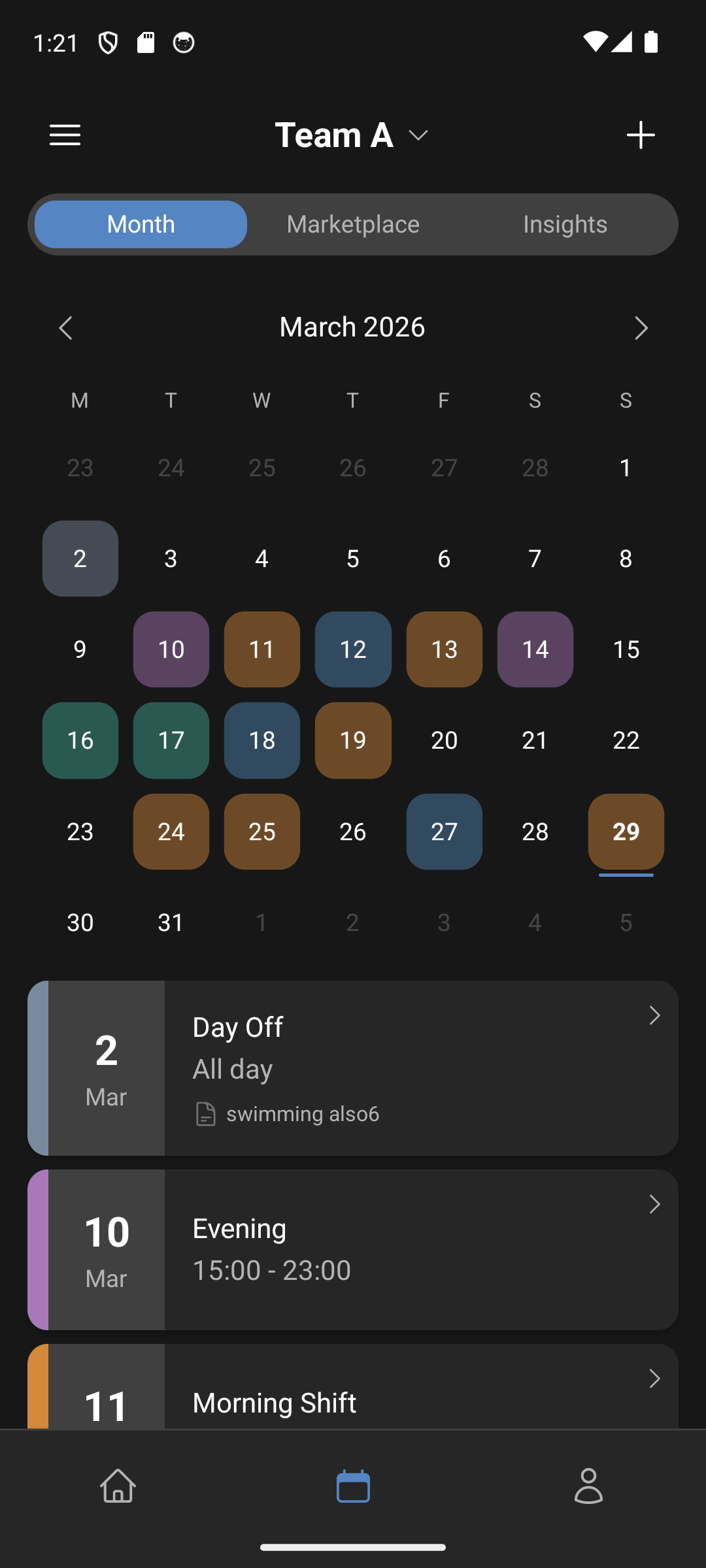706x1568 pixels.
Task: Select the purple-highlighted March 10 date
Action: point(171,649)
